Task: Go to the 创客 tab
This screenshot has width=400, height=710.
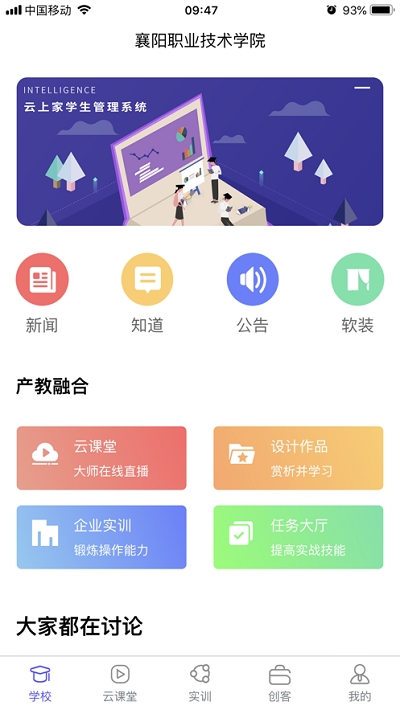Action: pos(280,683)
